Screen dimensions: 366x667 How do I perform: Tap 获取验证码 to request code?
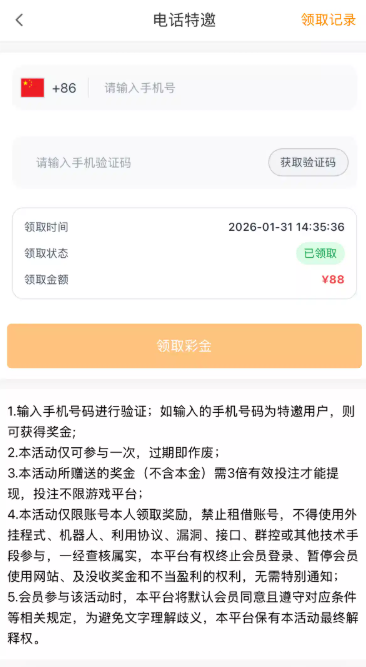point(308,162)
